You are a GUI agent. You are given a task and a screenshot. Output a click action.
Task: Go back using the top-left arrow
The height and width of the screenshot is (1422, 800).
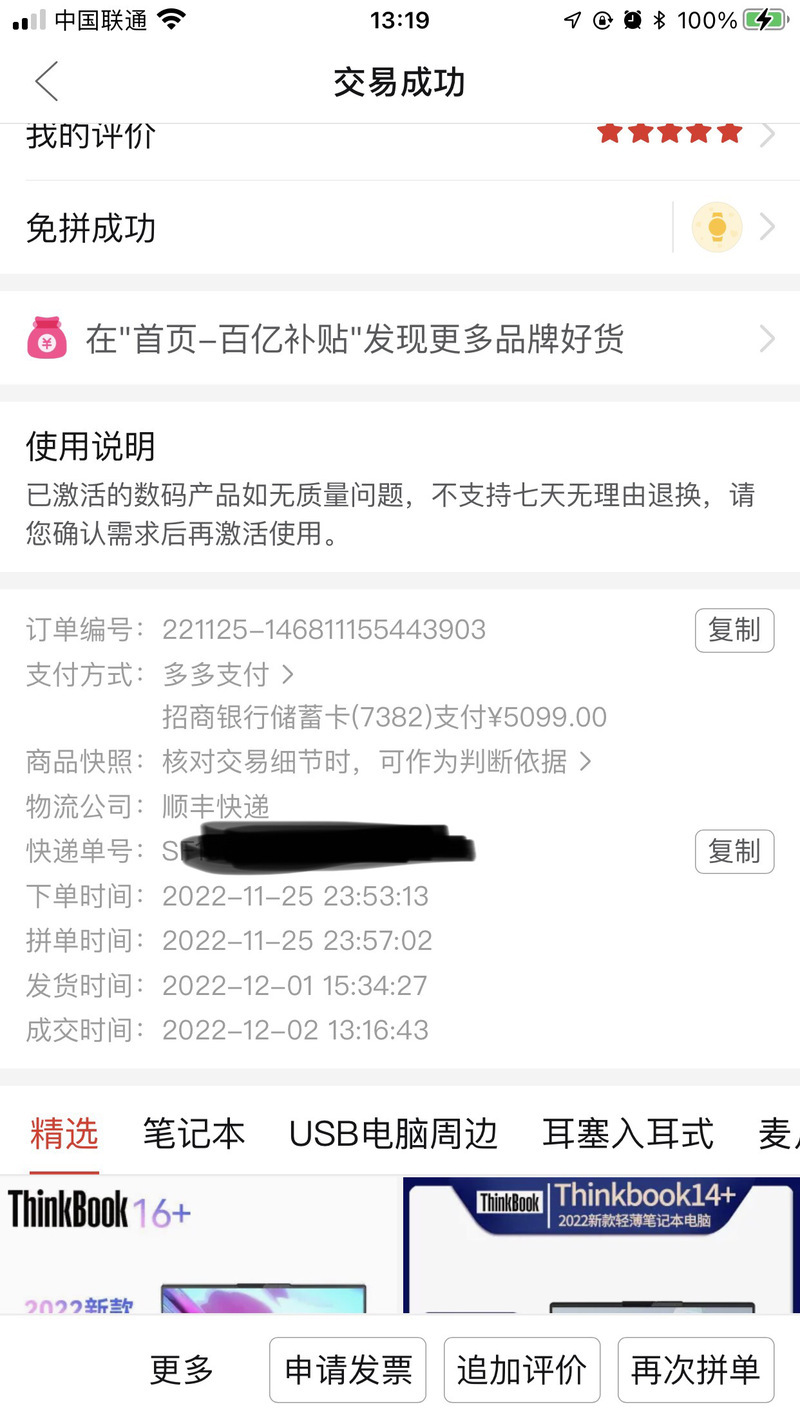click(46, 82)
